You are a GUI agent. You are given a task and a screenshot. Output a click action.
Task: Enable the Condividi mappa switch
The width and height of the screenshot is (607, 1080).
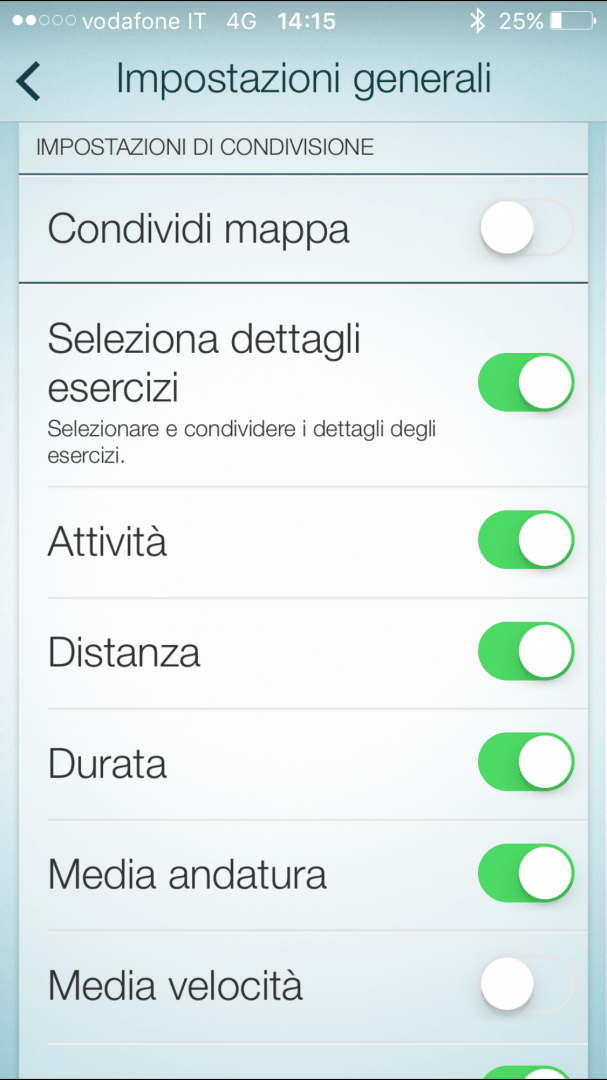[x=525, y=229]
